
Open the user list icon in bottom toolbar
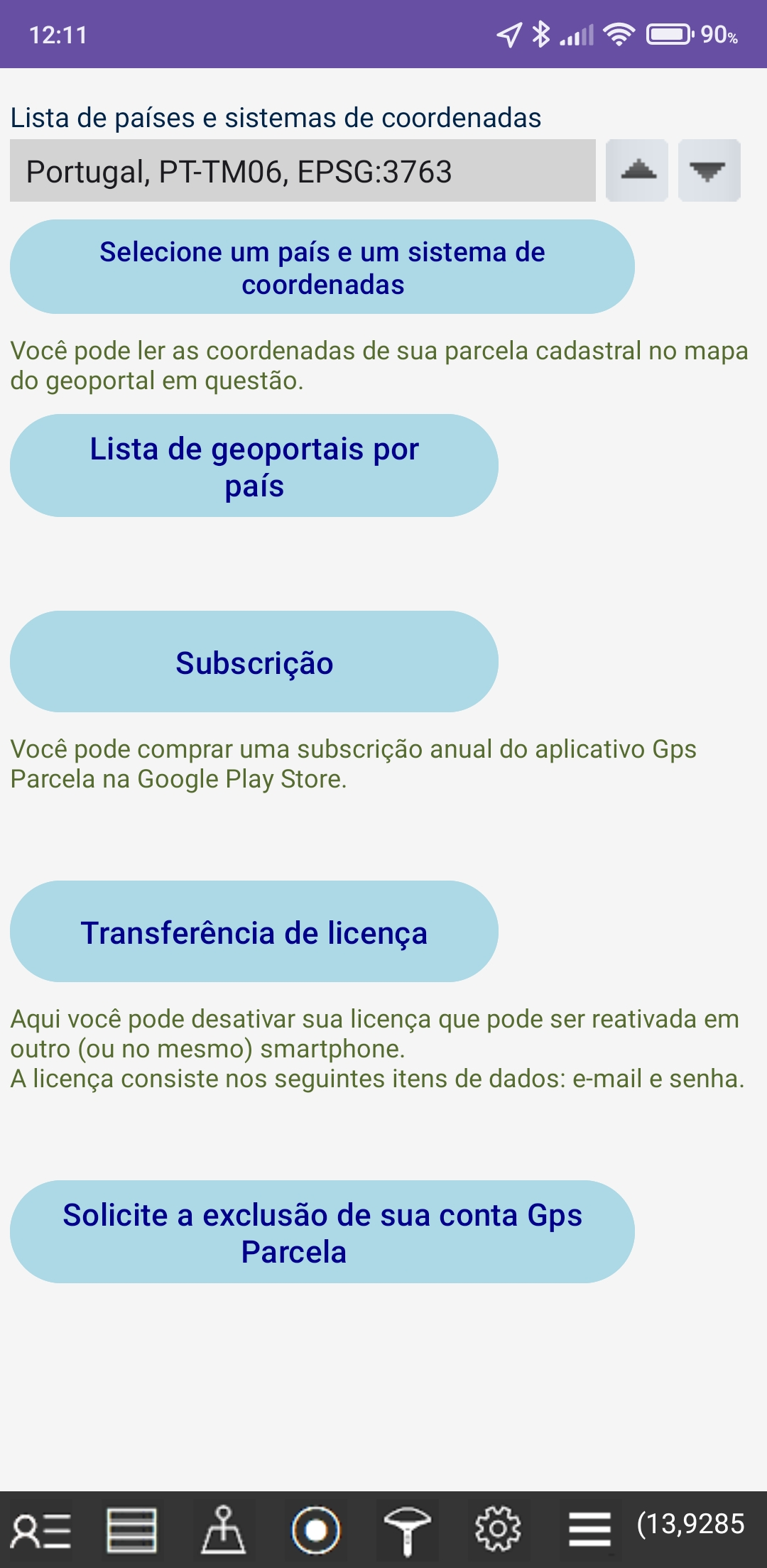point(41,1530)
